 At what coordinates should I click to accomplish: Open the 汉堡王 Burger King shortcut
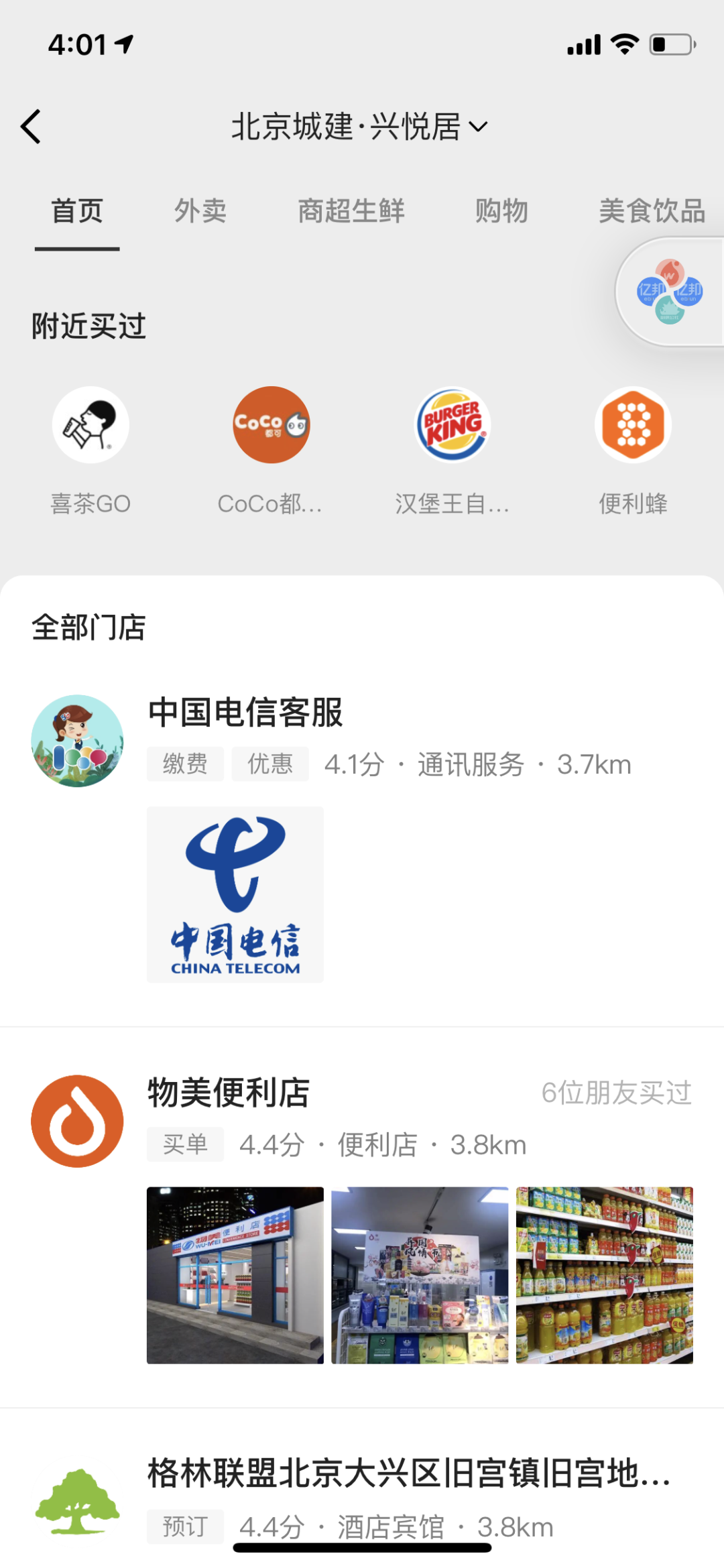[452, 425]
